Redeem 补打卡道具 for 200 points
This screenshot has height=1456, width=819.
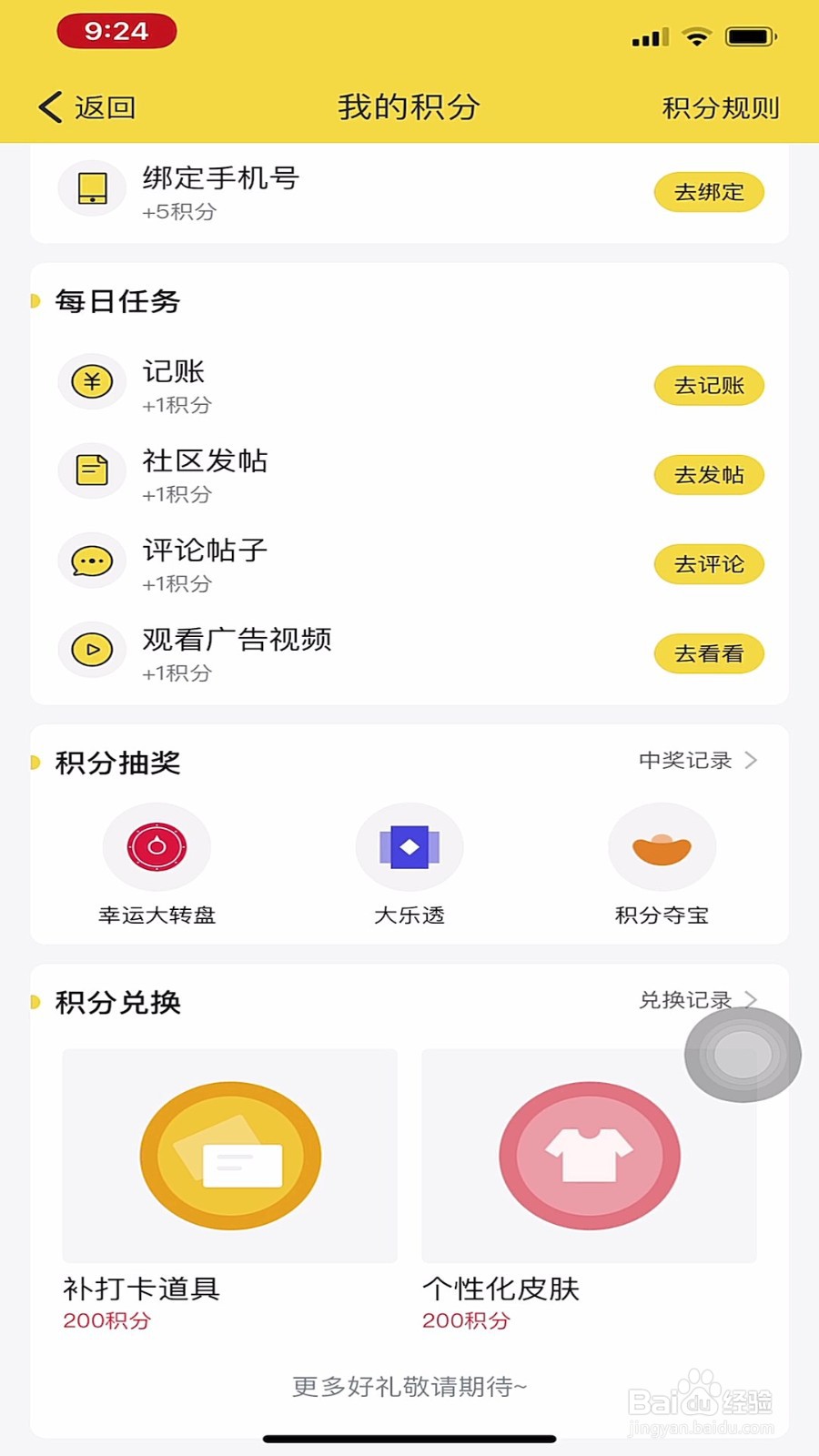tap(229, 1156)
